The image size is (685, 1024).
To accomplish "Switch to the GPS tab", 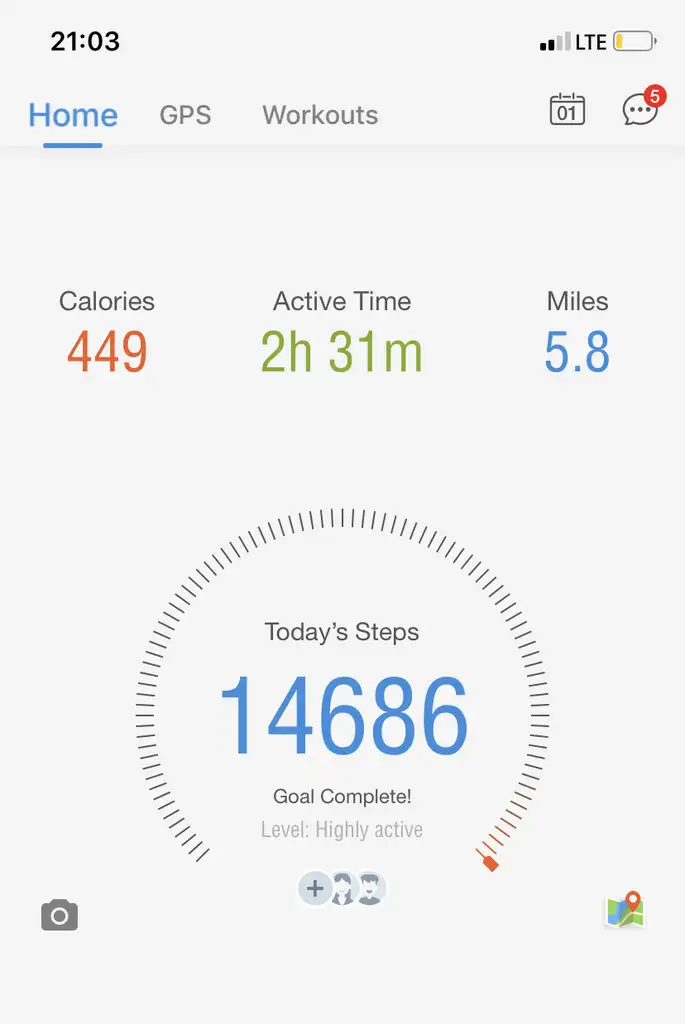I will [185, 115].
